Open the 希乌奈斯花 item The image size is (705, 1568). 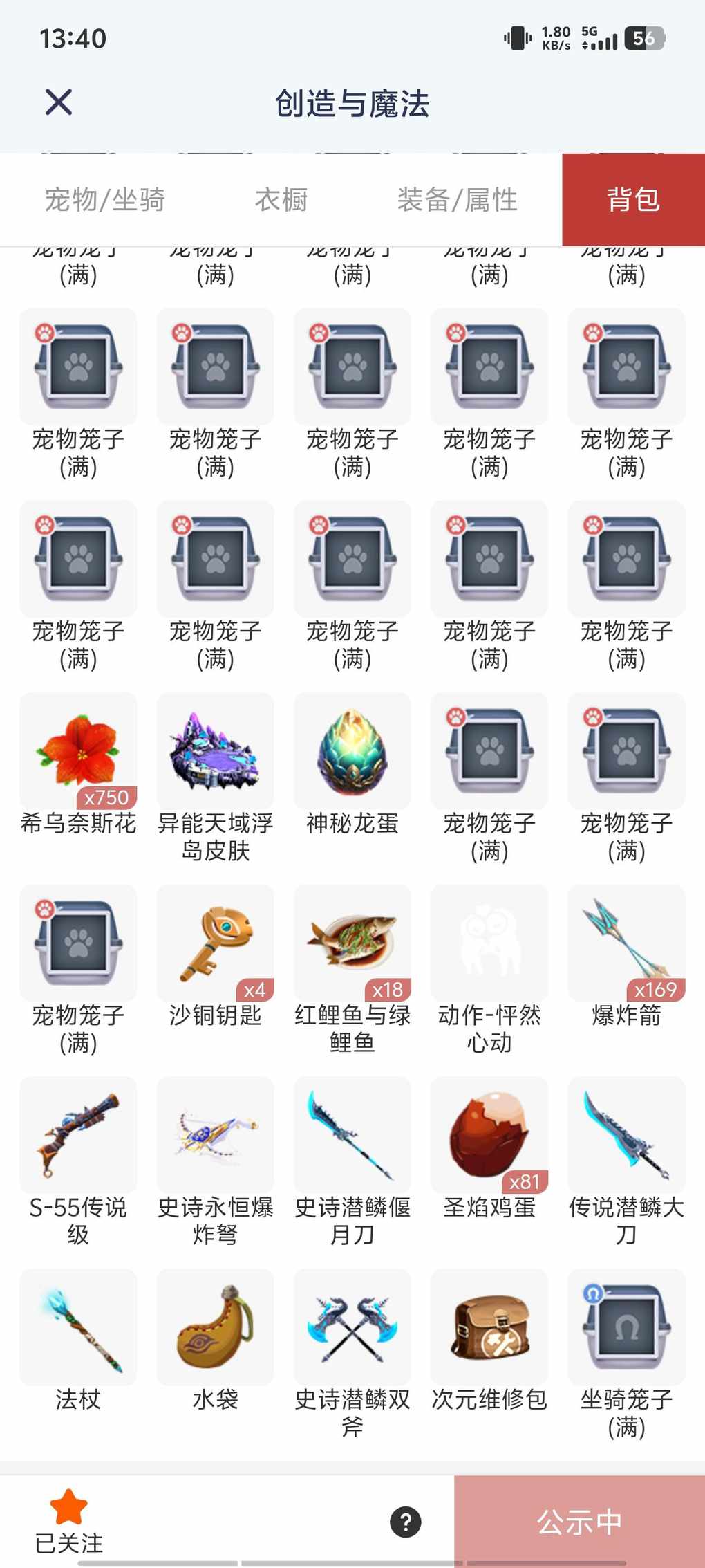(x=78, y=751)
